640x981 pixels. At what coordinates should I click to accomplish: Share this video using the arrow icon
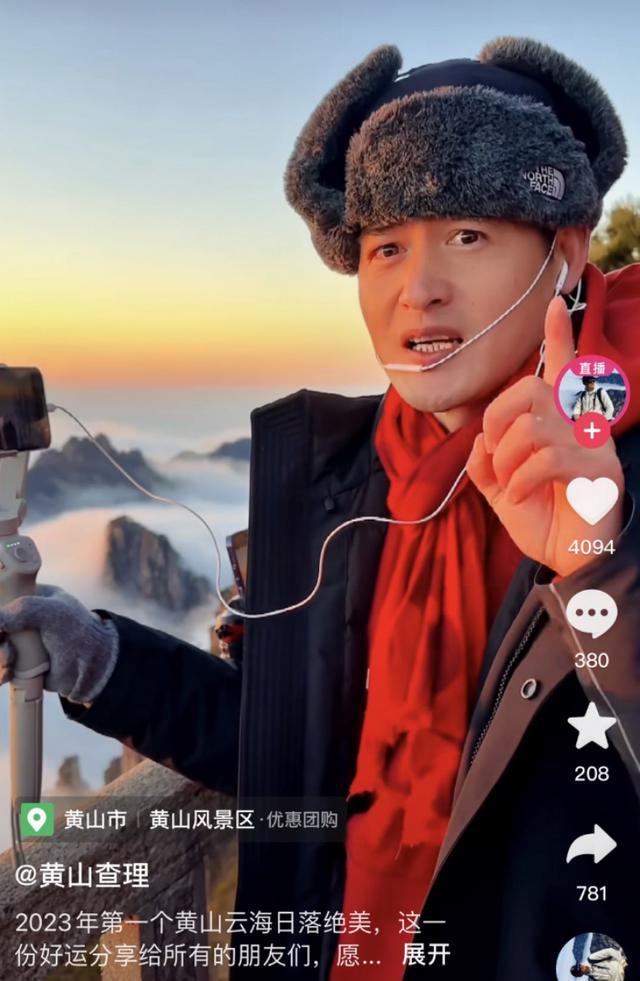point(592,846)
